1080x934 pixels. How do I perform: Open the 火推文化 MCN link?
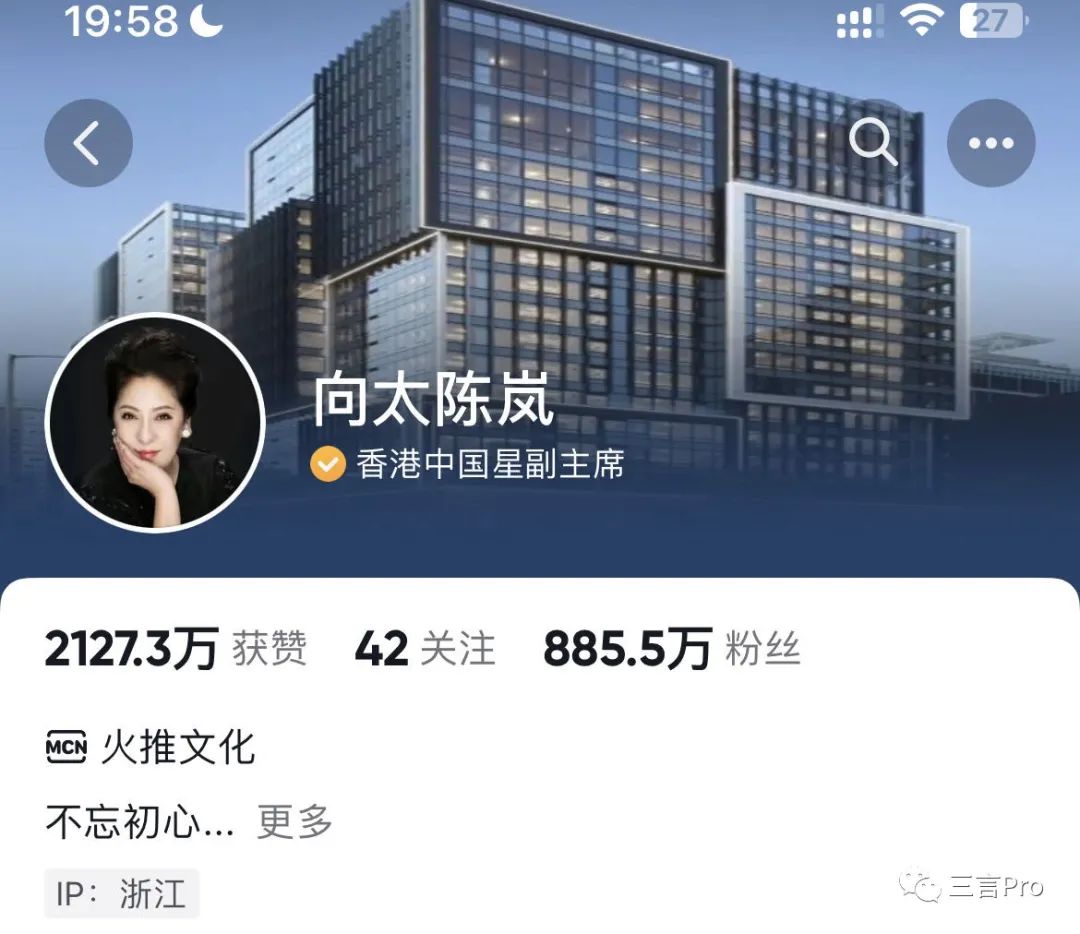pyautogui.click(x=176, y=747)
